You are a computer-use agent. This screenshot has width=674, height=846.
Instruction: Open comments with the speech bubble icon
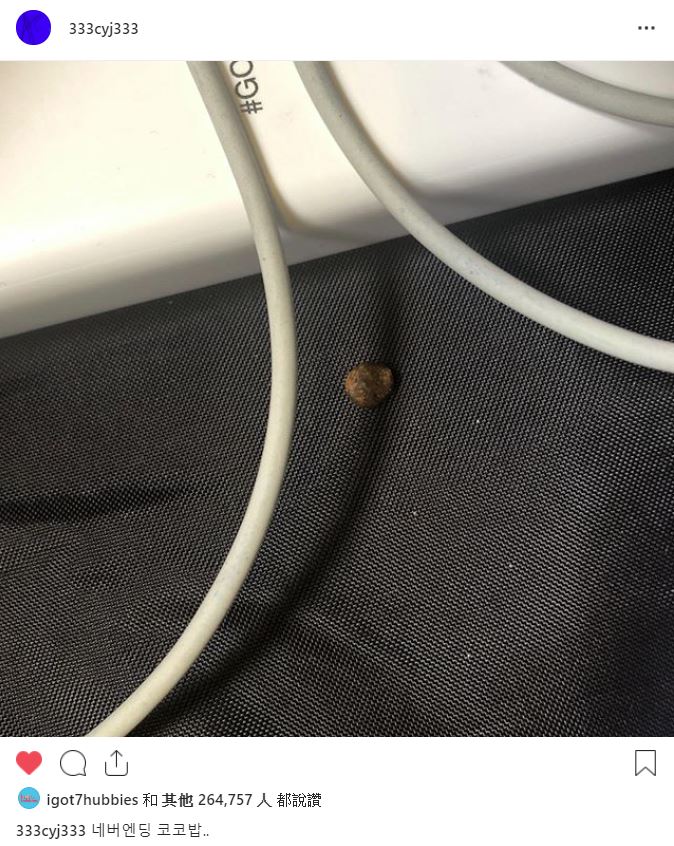click(x=73, y=763)
